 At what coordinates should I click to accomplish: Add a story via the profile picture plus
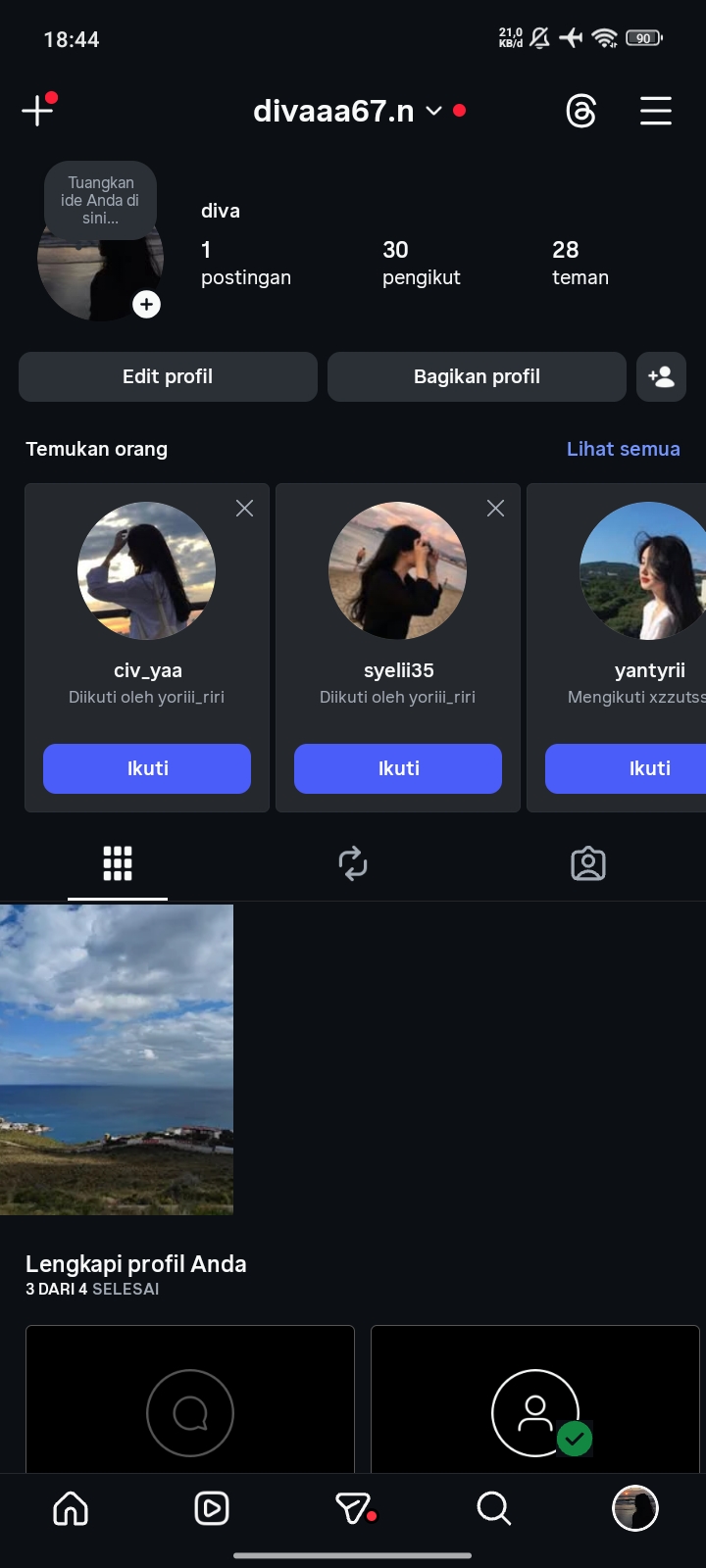click(146, 305)
